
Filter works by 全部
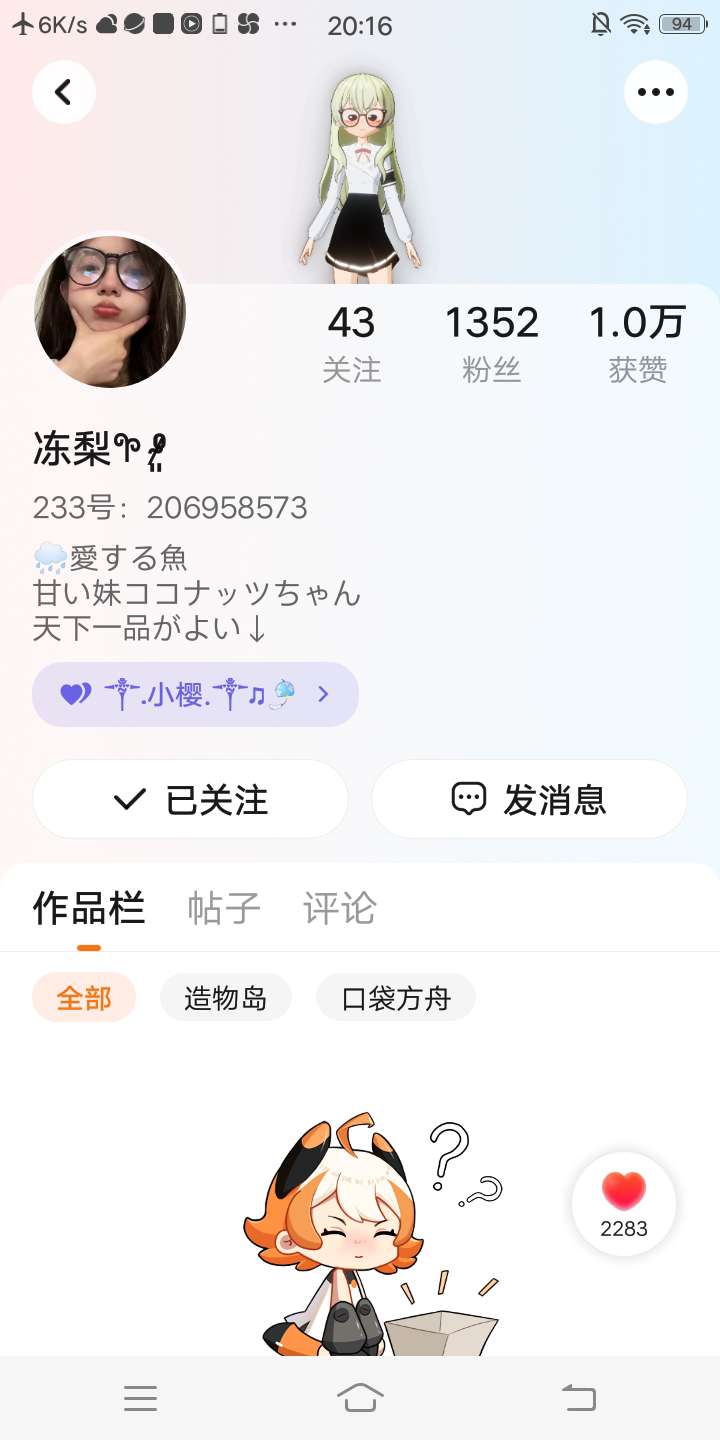pyautogui.click(x=84, y=997)
